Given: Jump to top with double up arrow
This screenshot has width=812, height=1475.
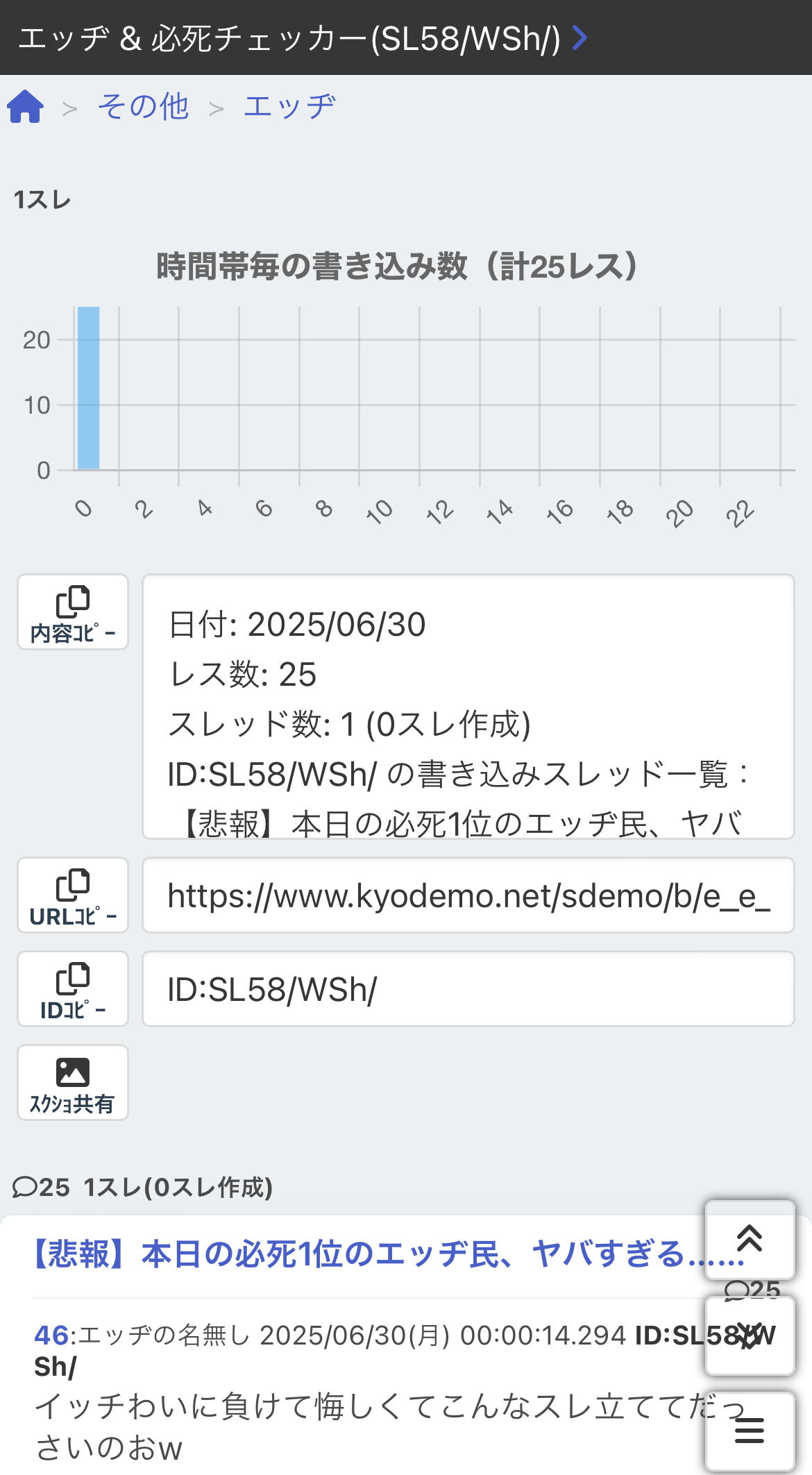Looking at the screenshot, I should coord(750,1240).
